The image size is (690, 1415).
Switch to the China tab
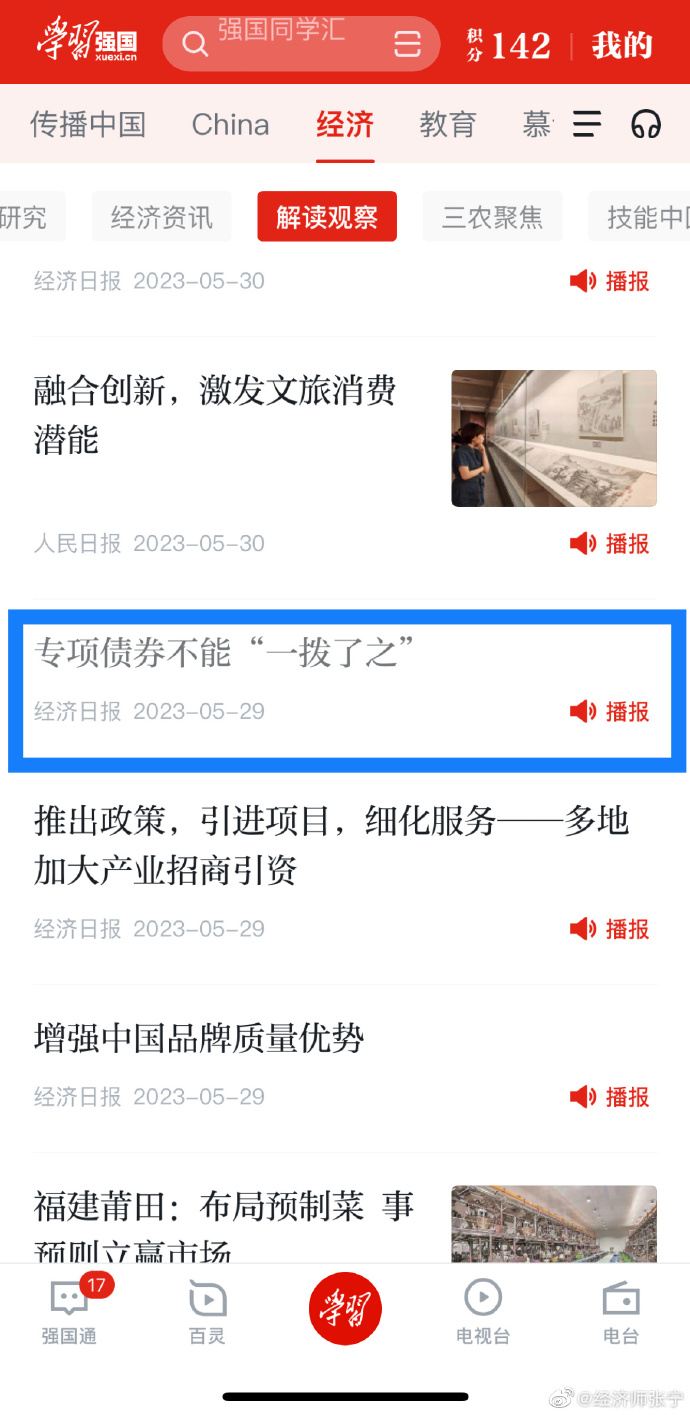tap(230, 124)
